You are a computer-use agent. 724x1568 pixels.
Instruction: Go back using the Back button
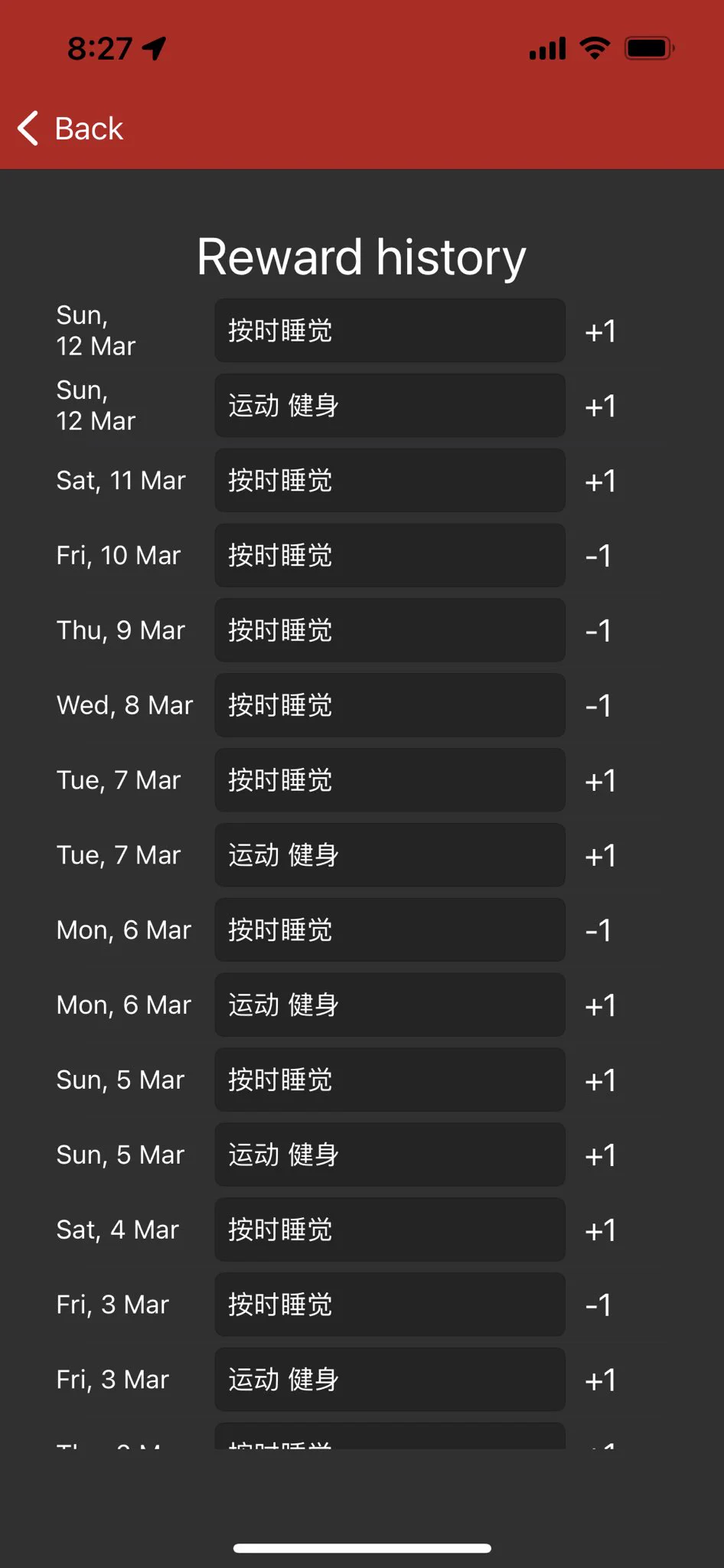coord(70,129)
